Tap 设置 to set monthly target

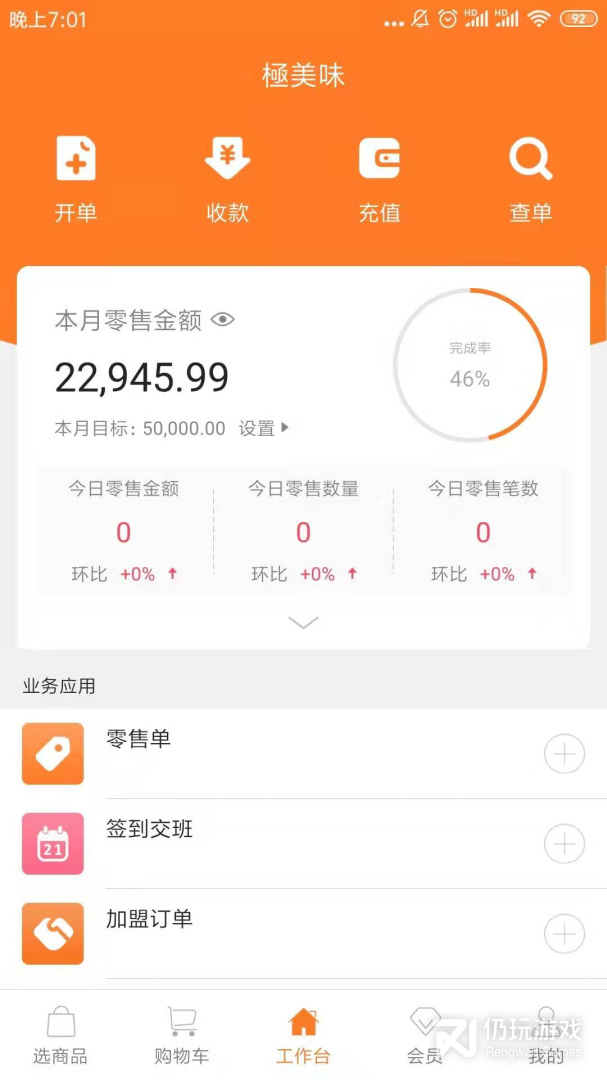[x=264, y=428]
